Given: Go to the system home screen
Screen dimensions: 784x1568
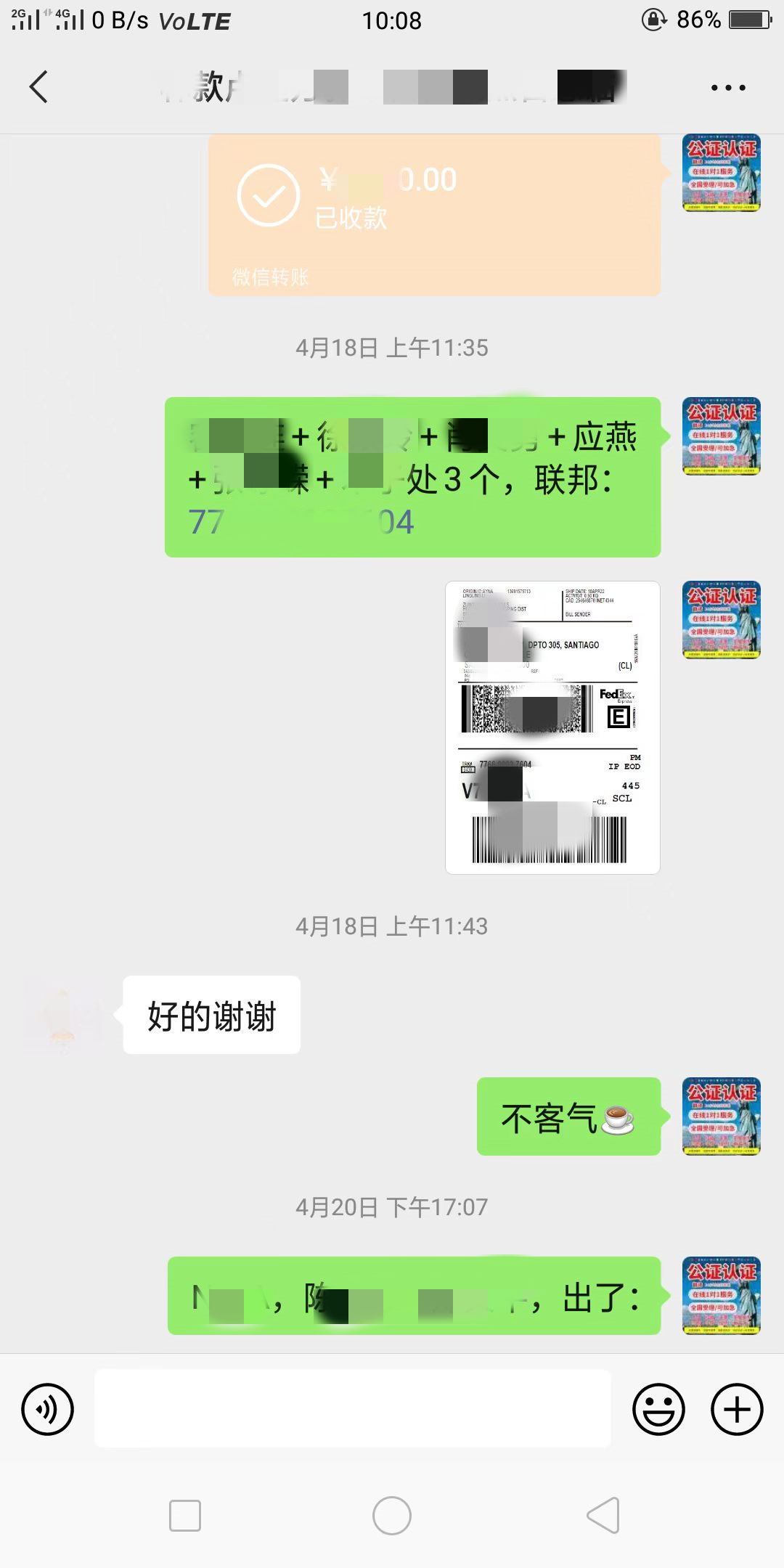Looking at the screenshot, I should click(x=392, y=1516).
